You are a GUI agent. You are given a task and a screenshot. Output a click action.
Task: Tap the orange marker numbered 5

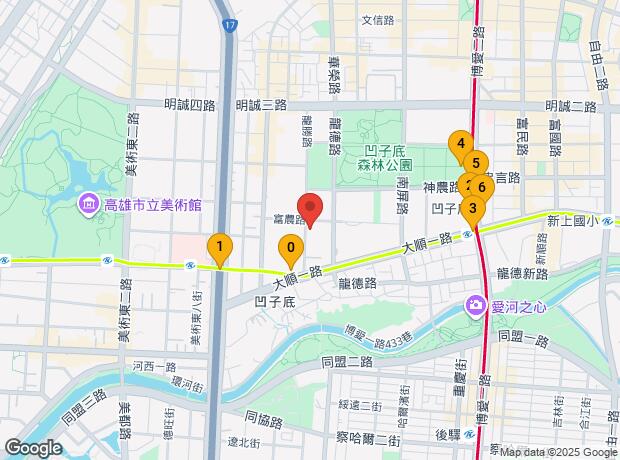(476, 163)
